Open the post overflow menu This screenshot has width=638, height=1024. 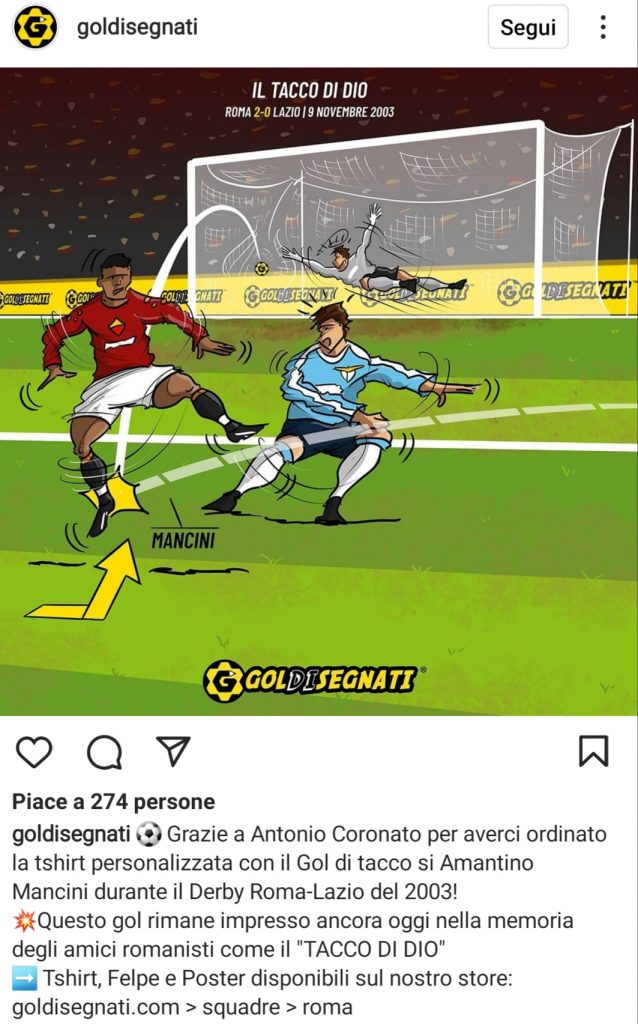click(603, 27)
